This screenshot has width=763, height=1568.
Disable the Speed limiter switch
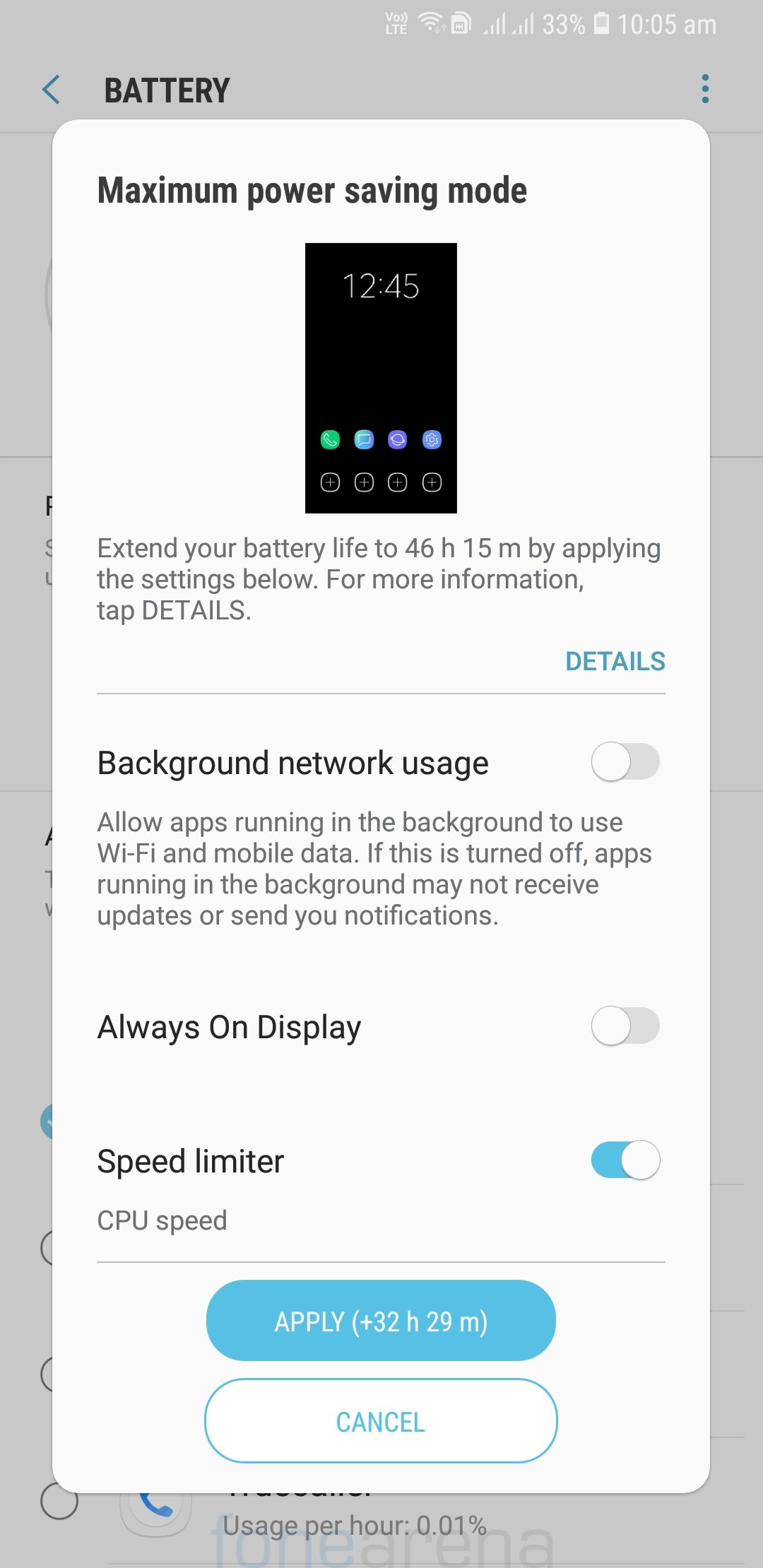click(x=625, y=1160)
